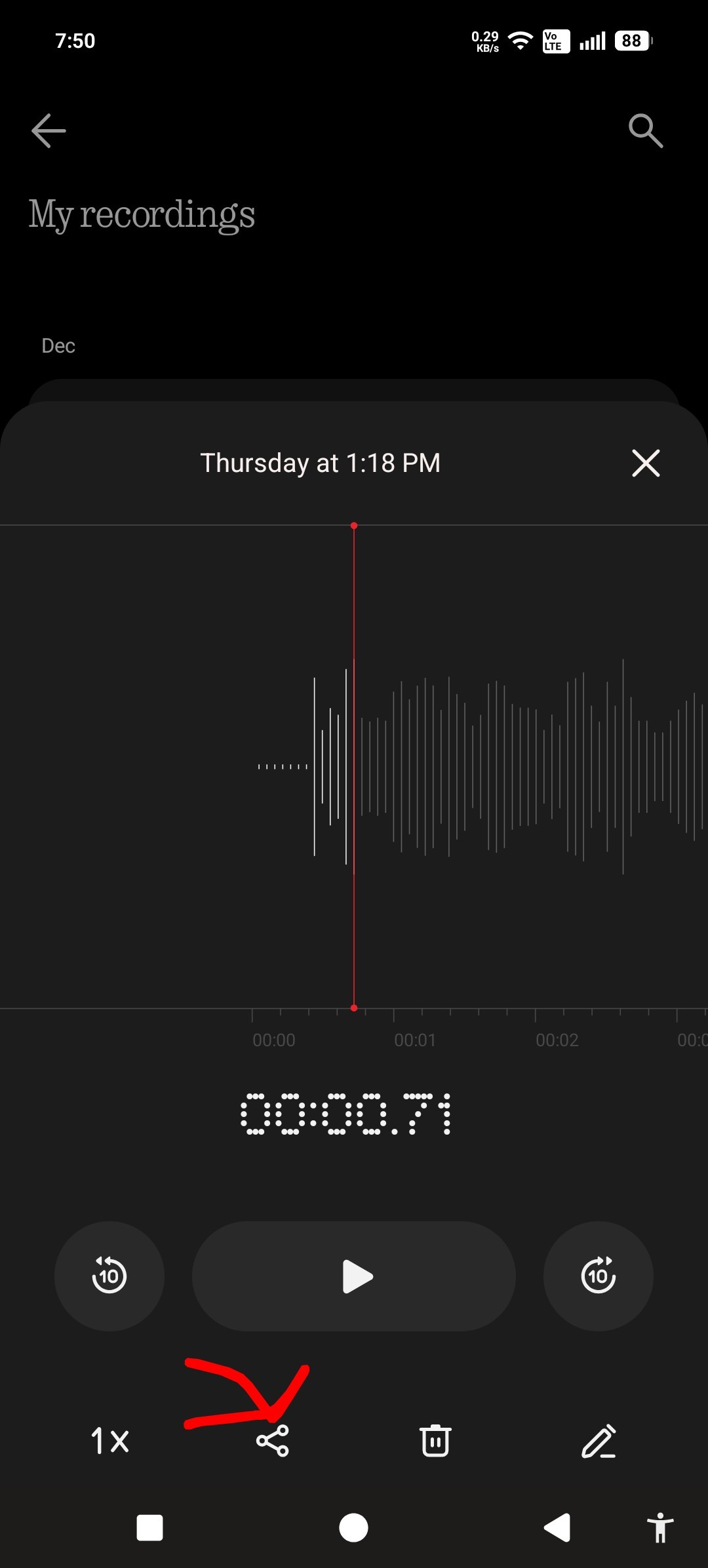
Task: Change the 1x playback speed
Action: (109, 1441)
